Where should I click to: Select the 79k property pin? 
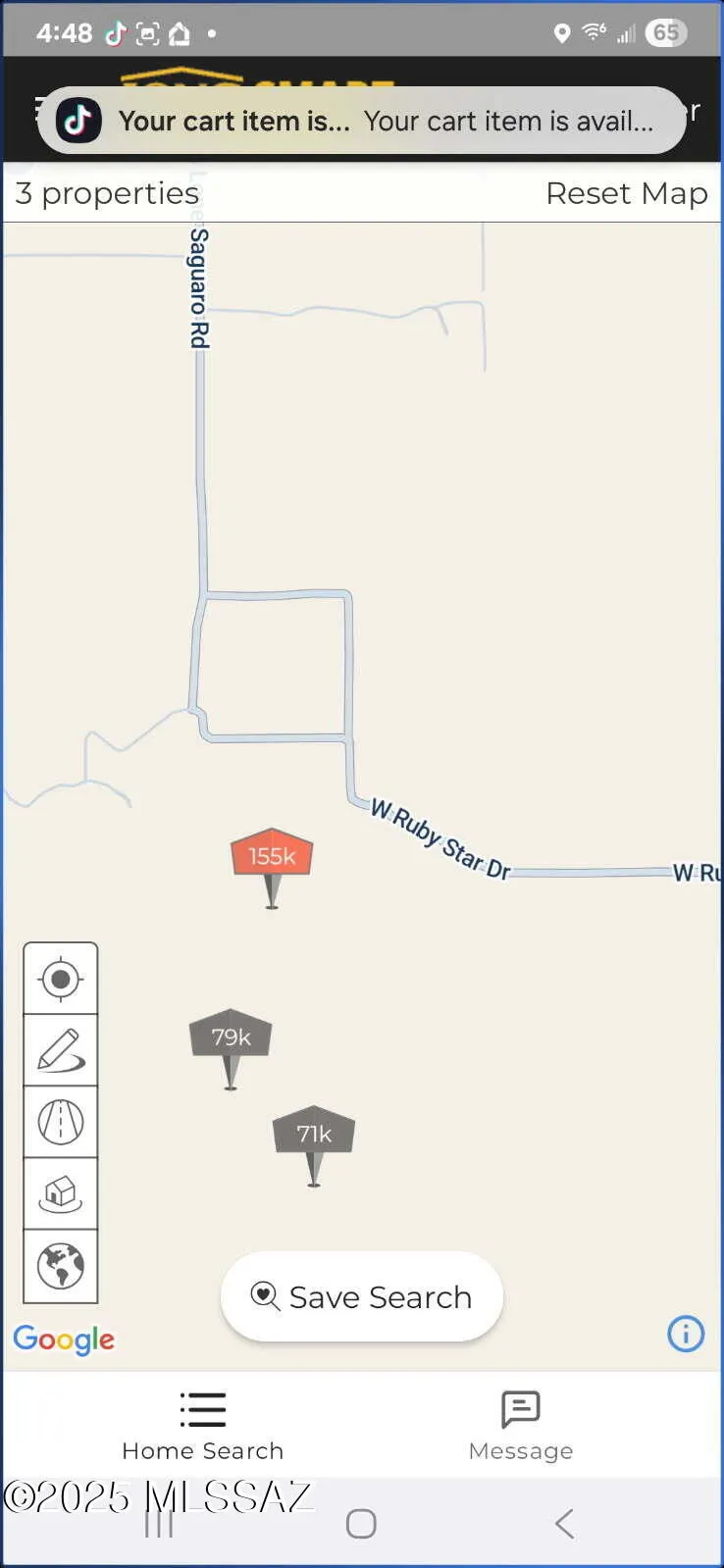click(x=231, y=1037)
